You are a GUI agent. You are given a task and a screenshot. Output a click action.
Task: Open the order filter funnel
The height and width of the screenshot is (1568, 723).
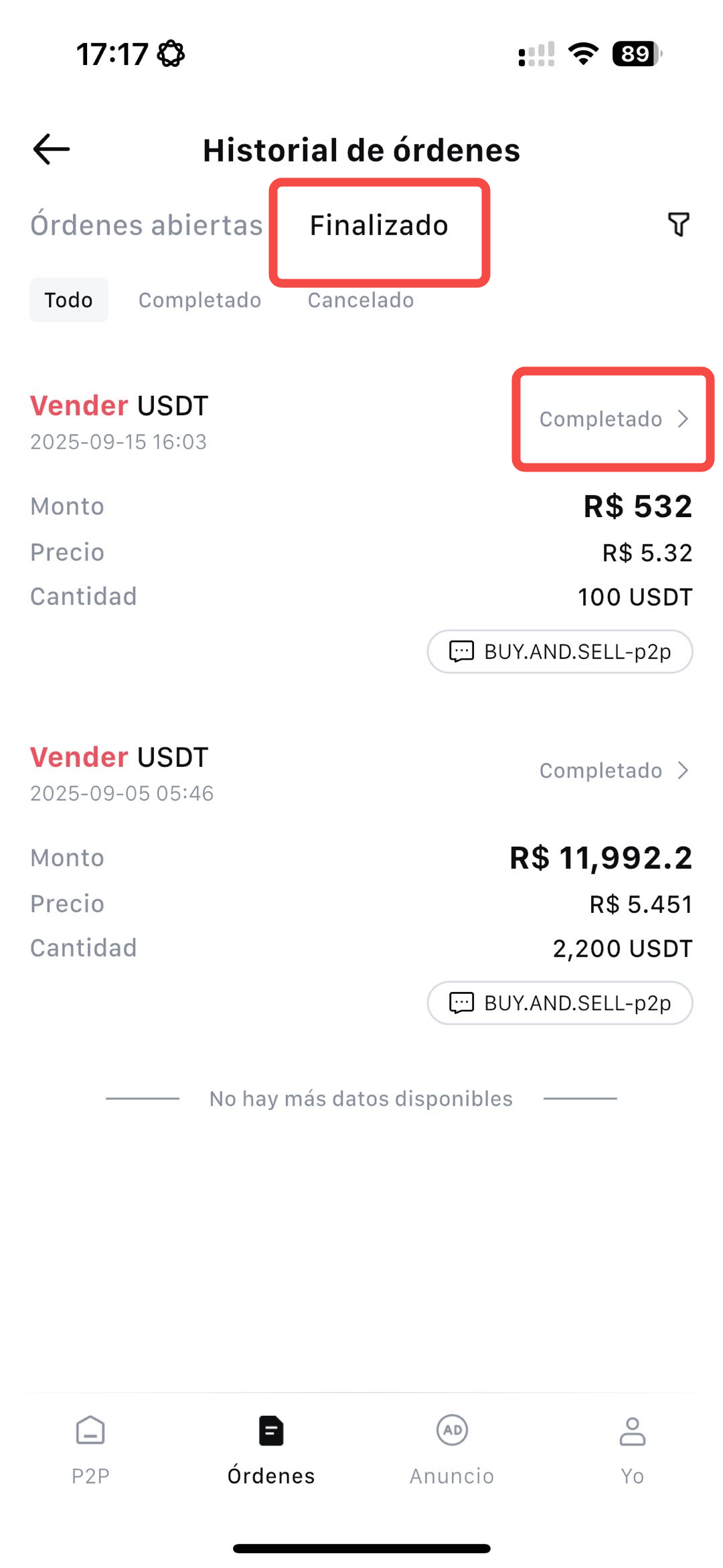(678, 224)
